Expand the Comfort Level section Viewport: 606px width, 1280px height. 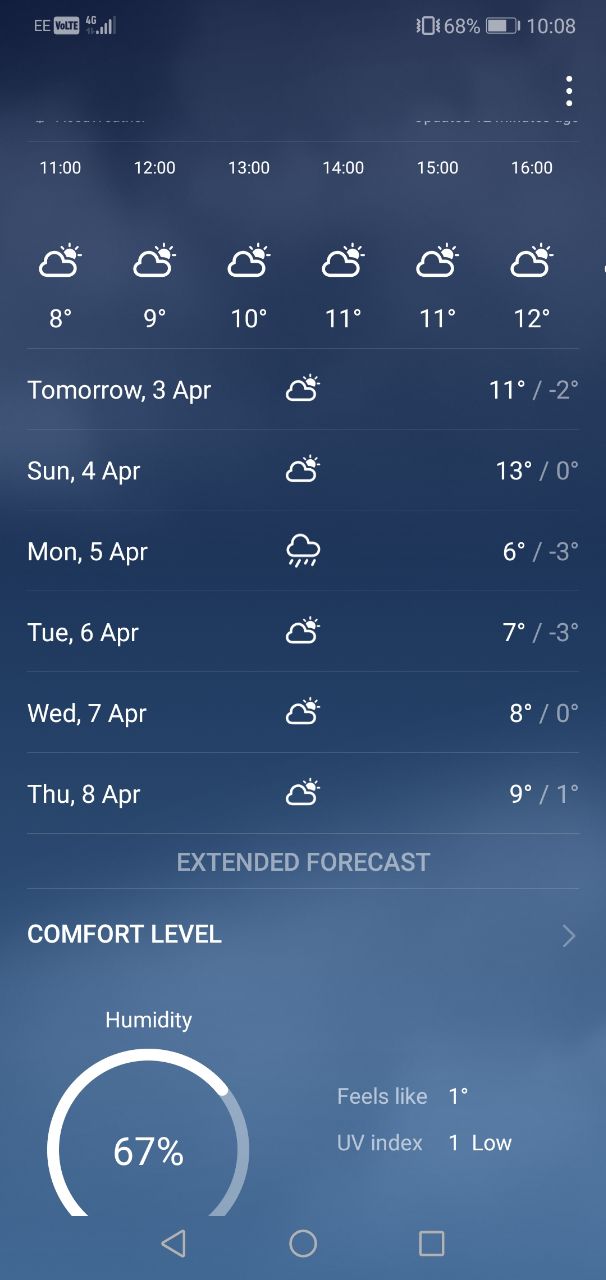point(303,935)
